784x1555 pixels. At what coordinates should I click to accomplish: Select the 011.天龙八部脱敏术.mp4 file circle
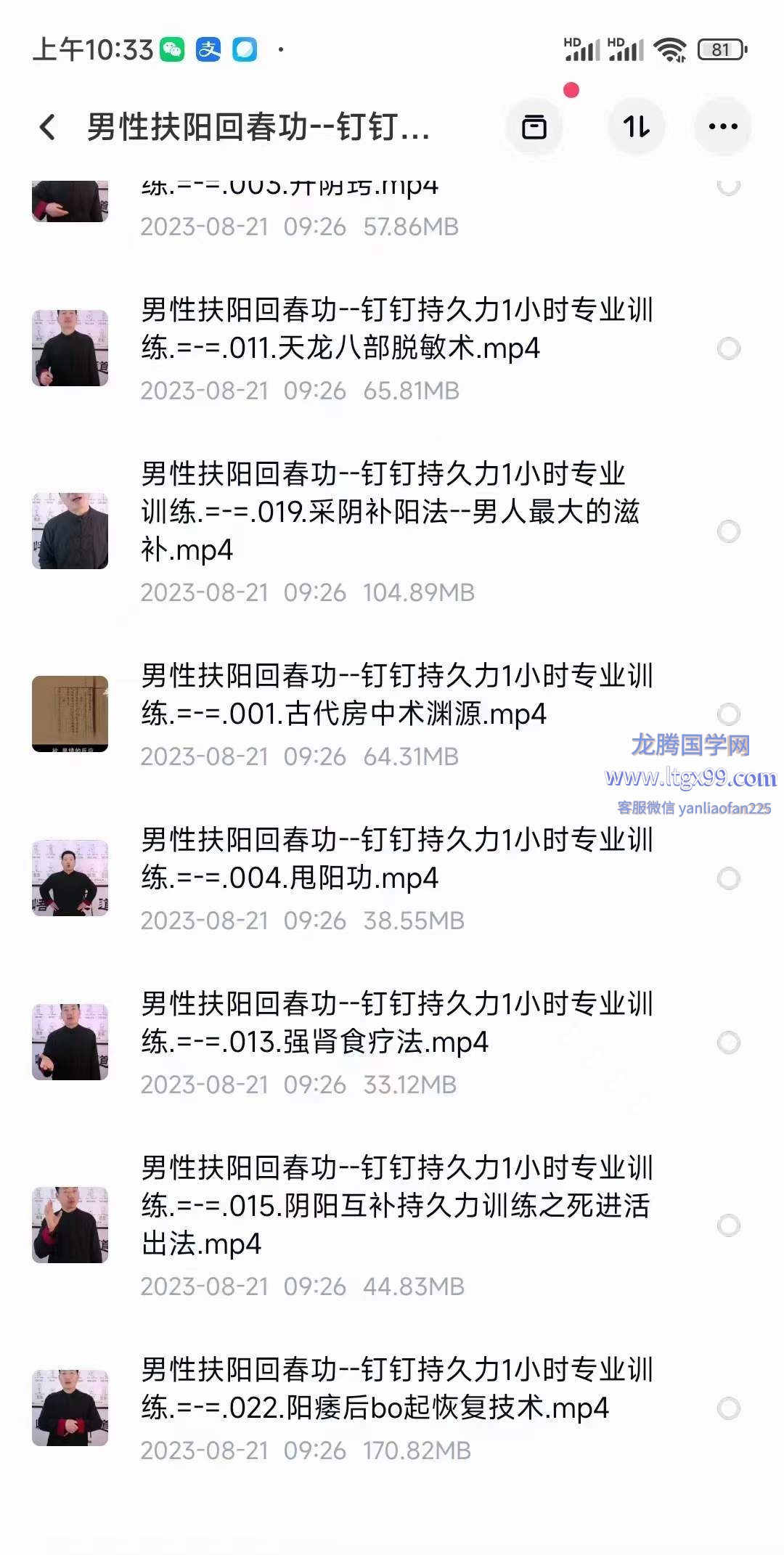pyautogui.click(x=728, y=348)
